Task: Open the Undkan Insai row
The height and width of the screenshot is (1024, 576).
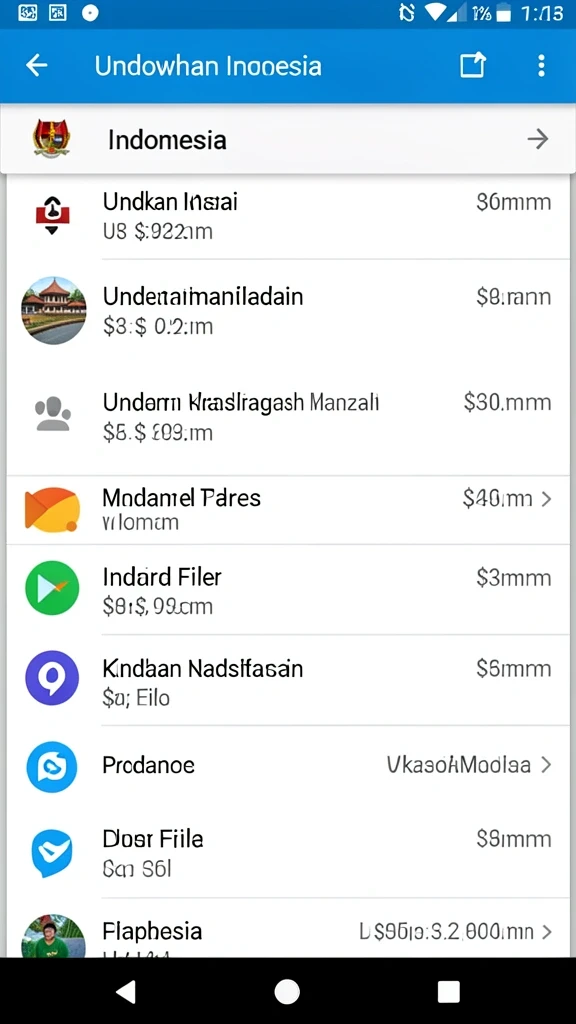Action: point(288,216)
